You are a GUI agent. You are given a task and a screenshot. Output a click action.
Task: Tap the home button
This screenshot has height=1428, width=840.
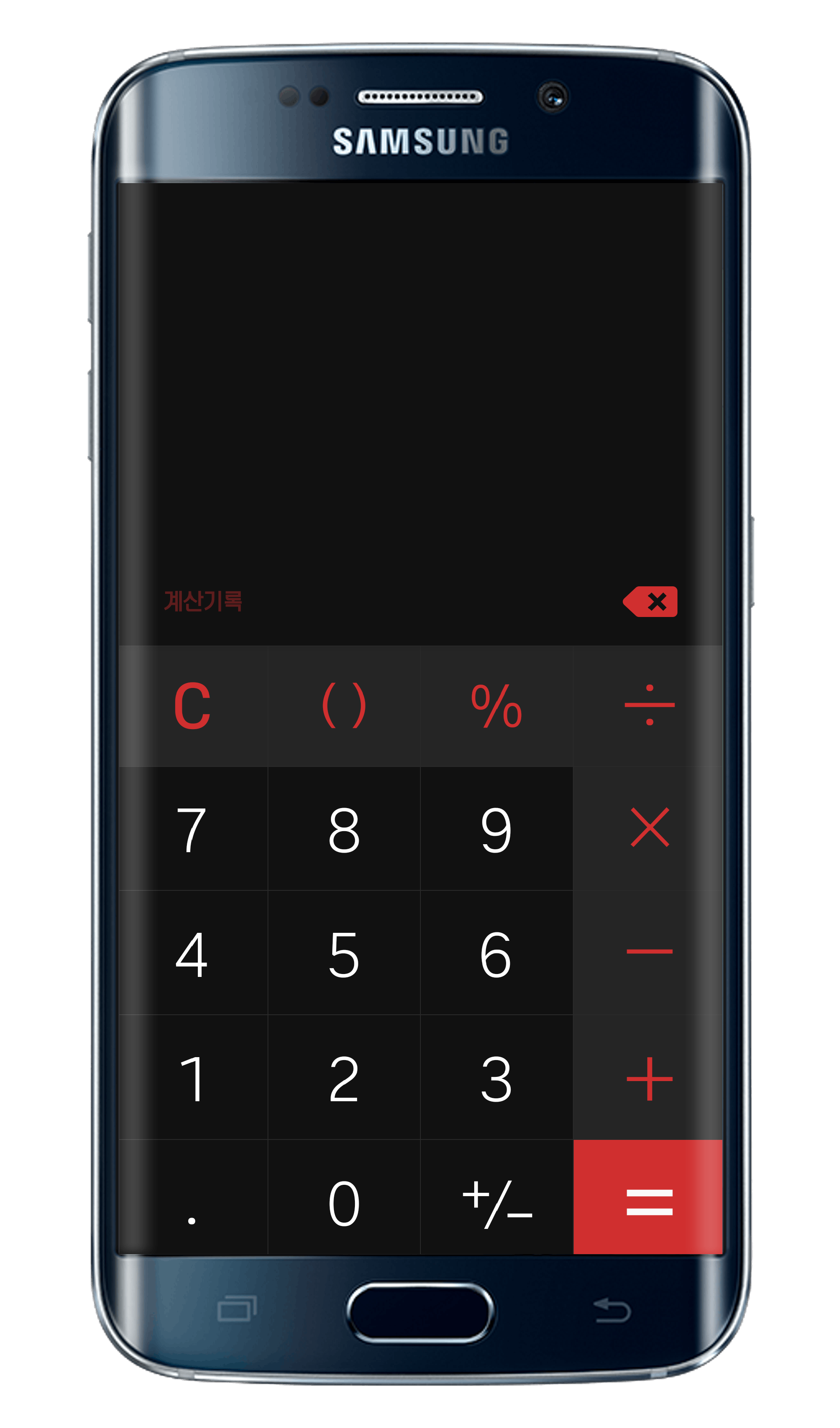[x=420, y=1312]
